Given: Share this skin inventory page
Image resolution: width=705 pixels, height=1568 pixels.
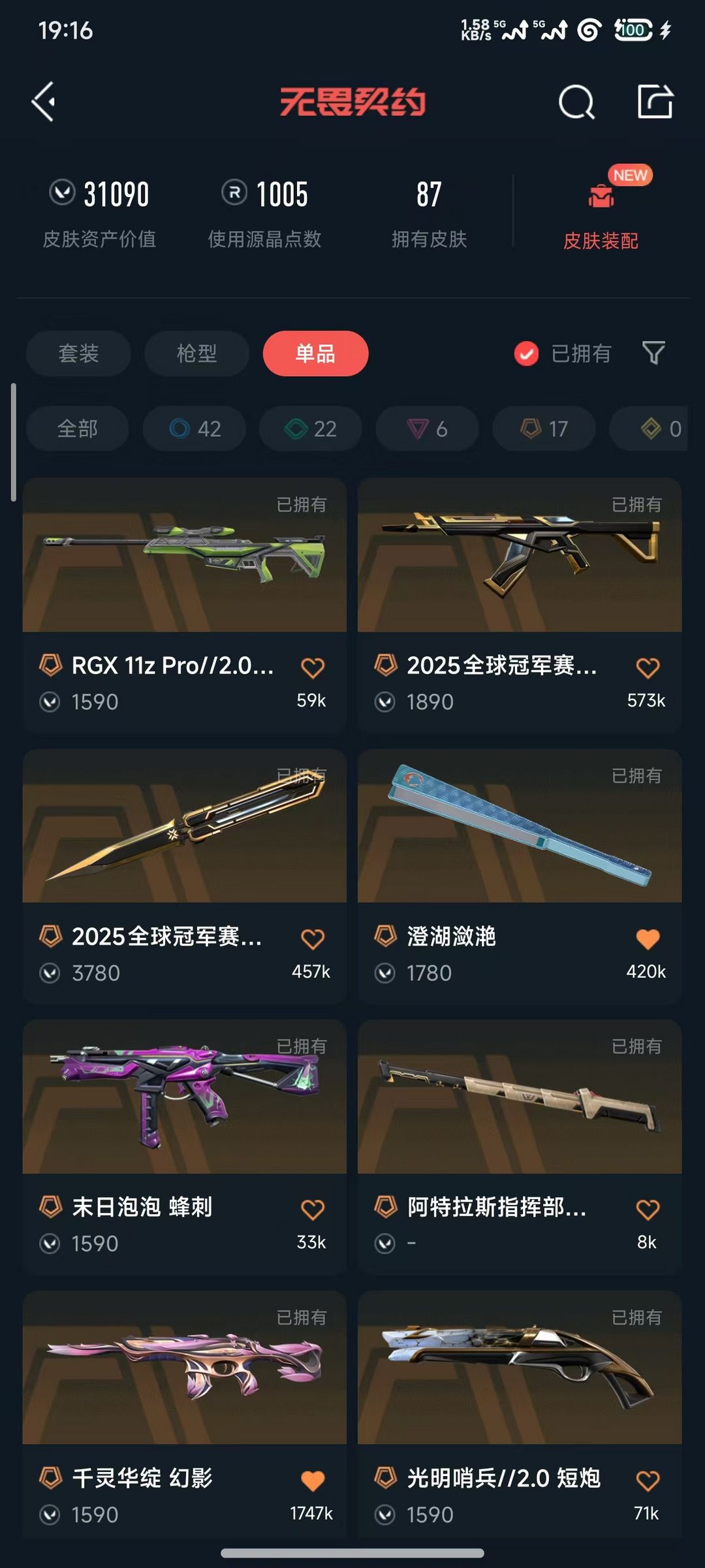Looking at the screenshot, I should tap(655, 102).
